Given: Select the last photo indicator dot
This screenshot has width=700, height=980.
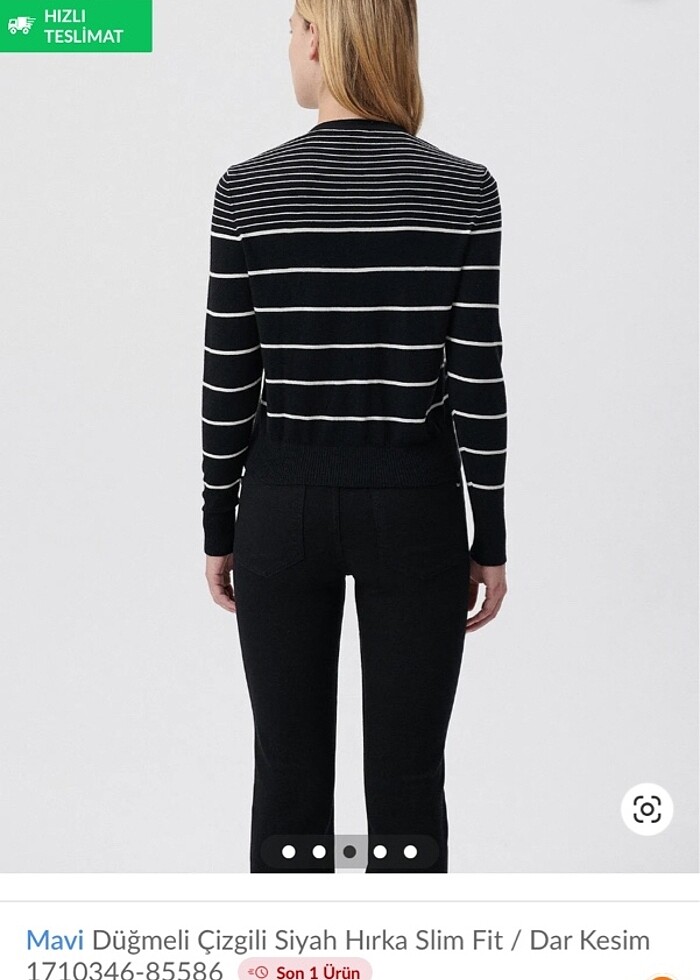Looking at the screenshot, I should pyautogui.click(x=410, y=852).
